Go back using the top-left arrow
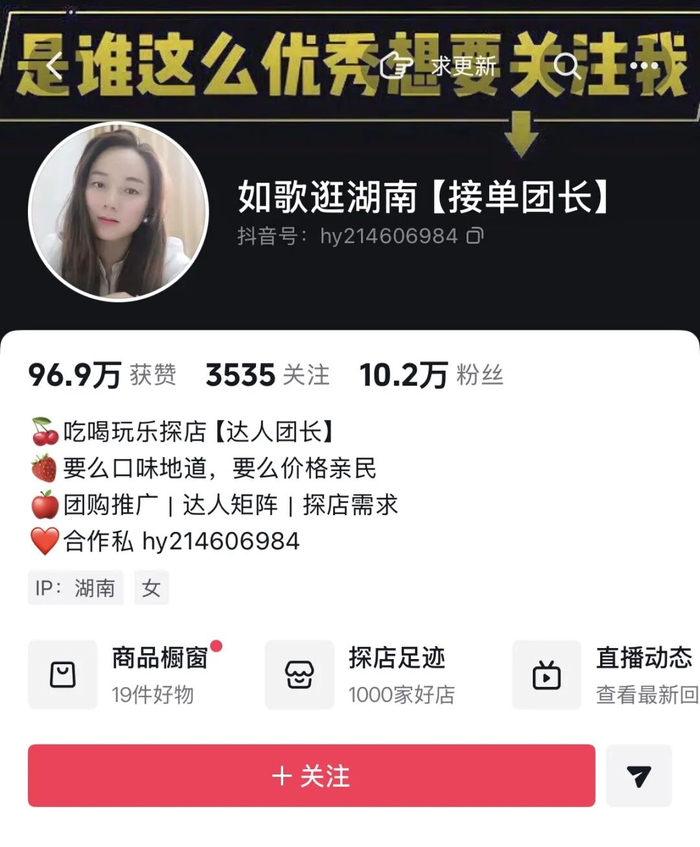Viewport: 700px width, 847px height. 54,66
